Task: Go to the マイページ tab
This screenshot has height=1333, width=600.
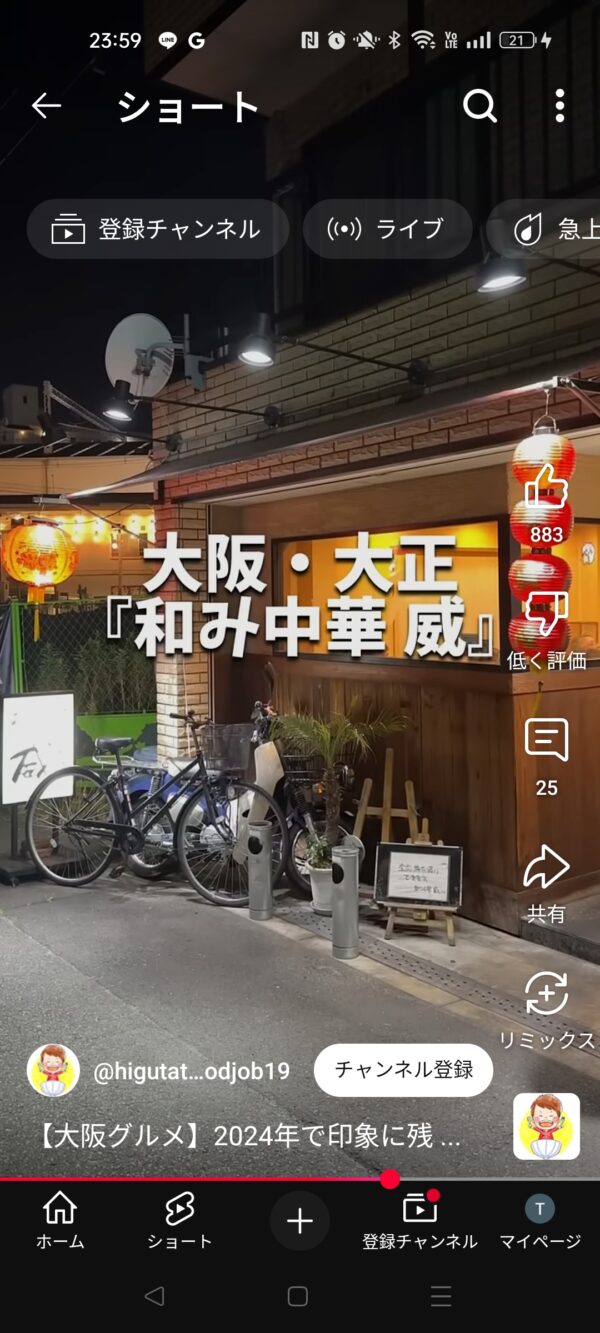Action: (540, 1221)
